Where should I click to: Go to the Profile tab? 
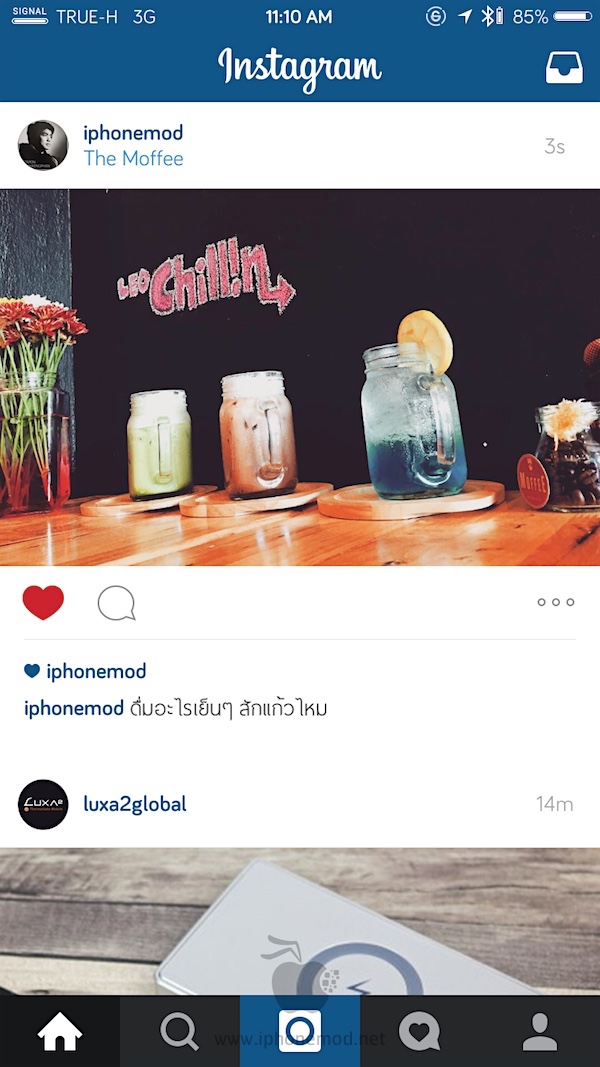[540, 1031]
